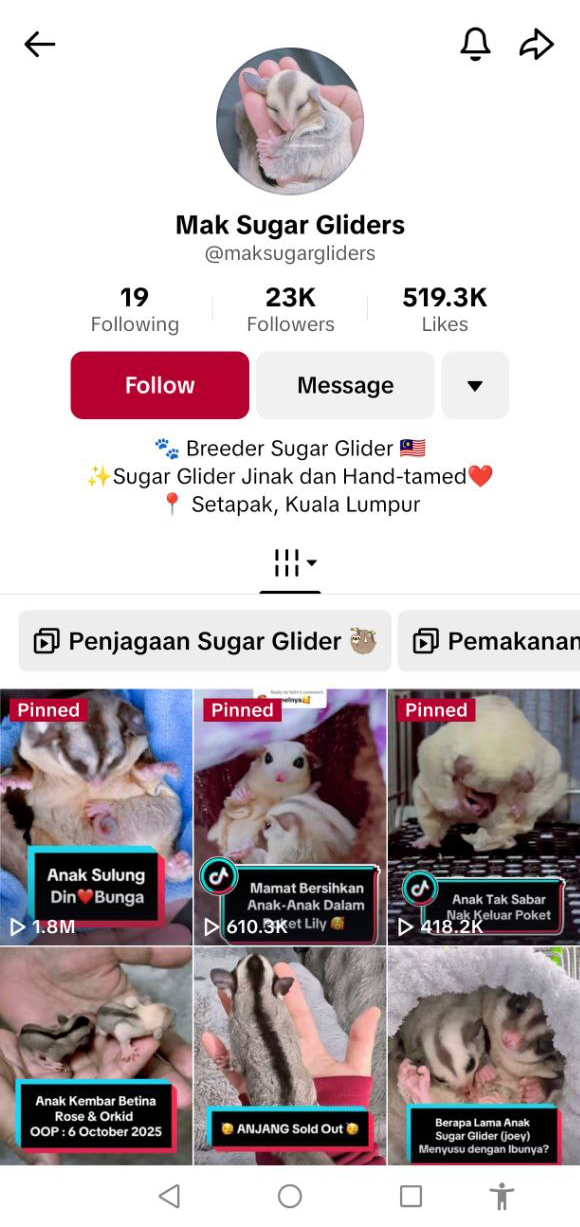Screen dimensions: 580x1227
Task: Play pinned video Anak Tak Sabar
Action: point(484,817)
